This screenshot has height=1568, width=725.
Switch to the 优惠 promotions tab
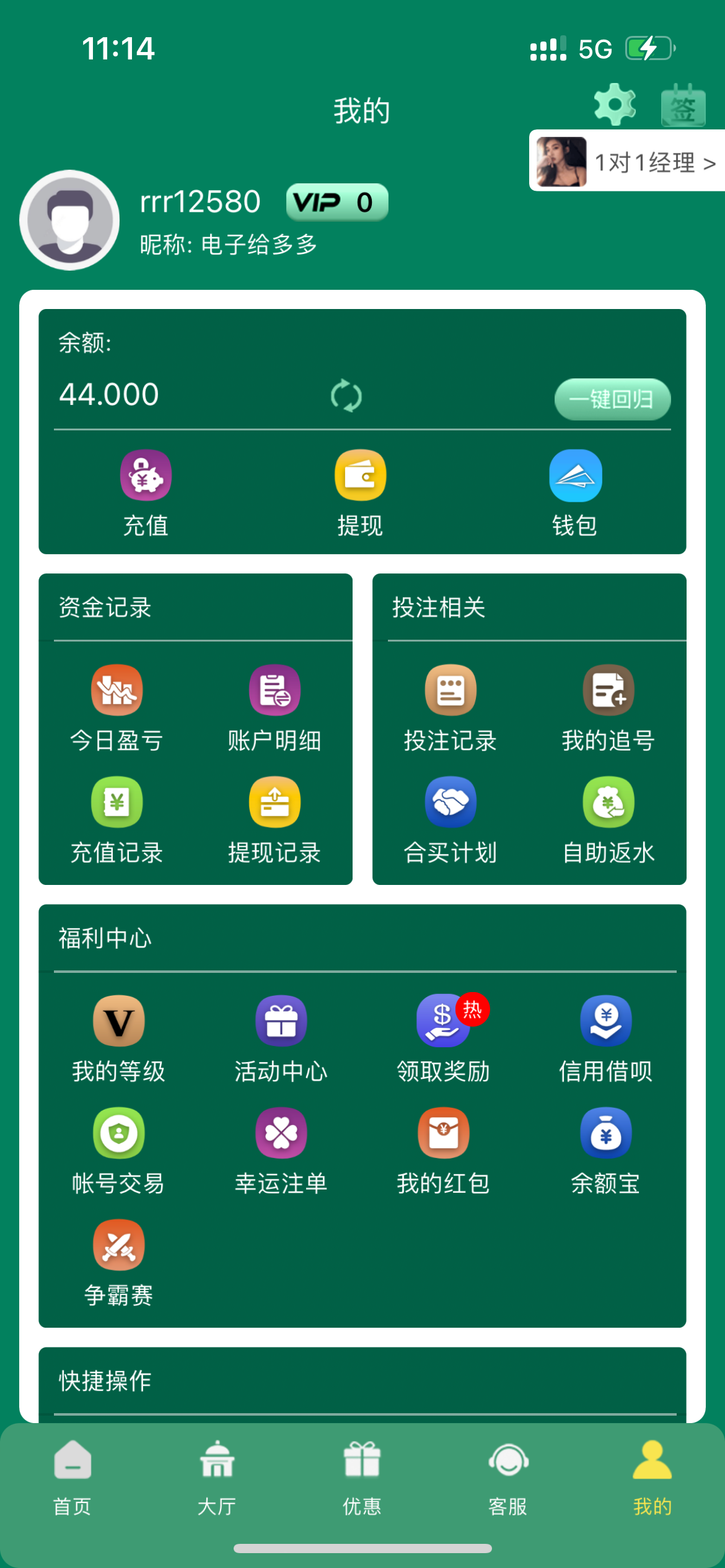click(x=362, y=1477)
